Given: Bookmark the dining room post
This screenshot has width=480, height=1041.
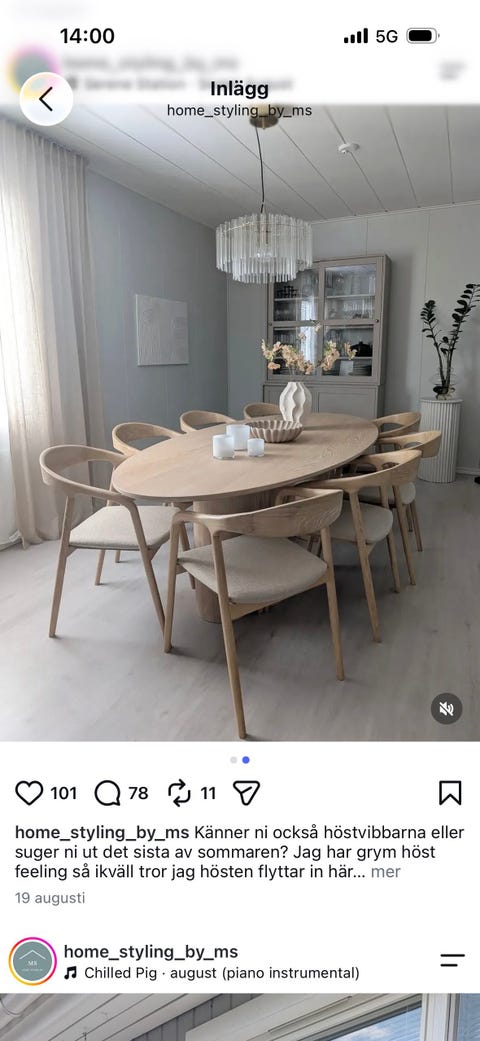Looking at the screenshot, I should (450, 793).
